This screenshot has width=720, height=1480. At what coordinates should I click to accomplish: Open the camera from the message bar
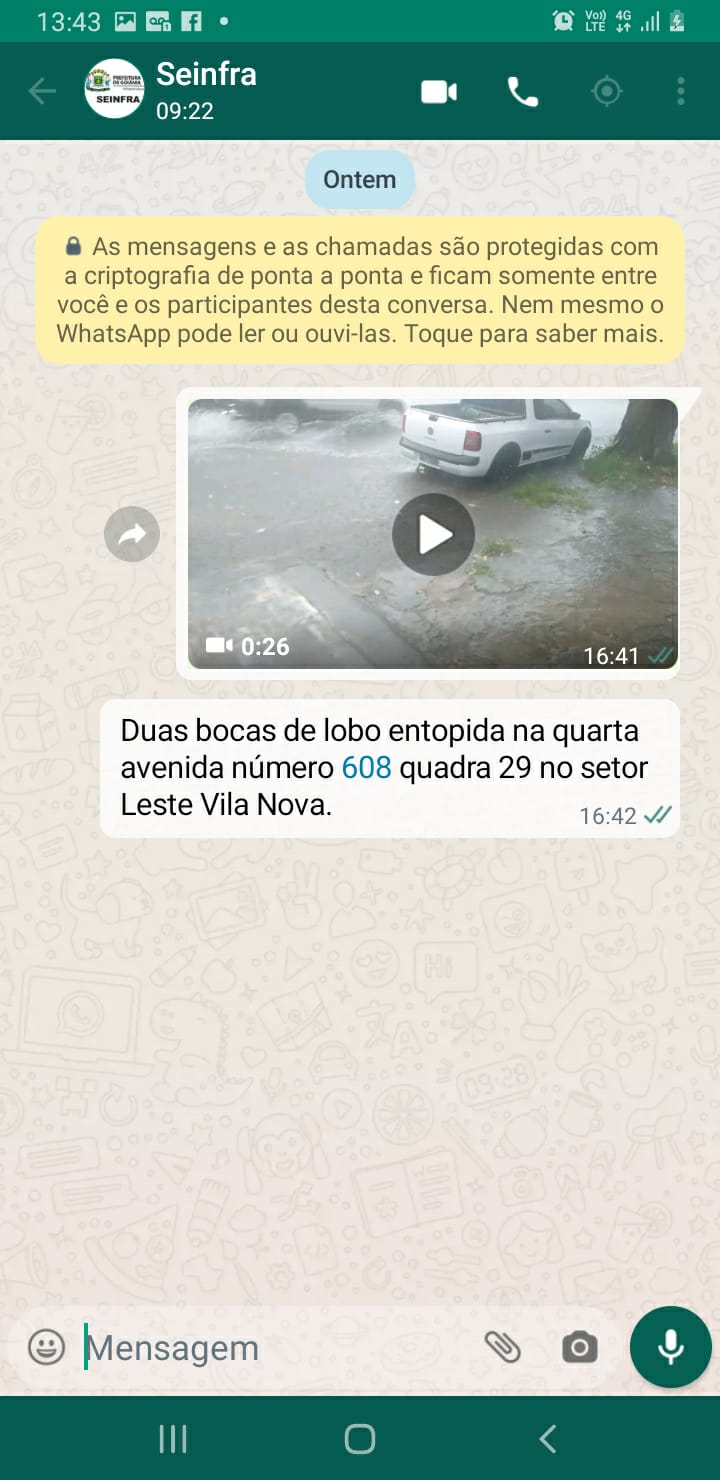pos(580,1348)
